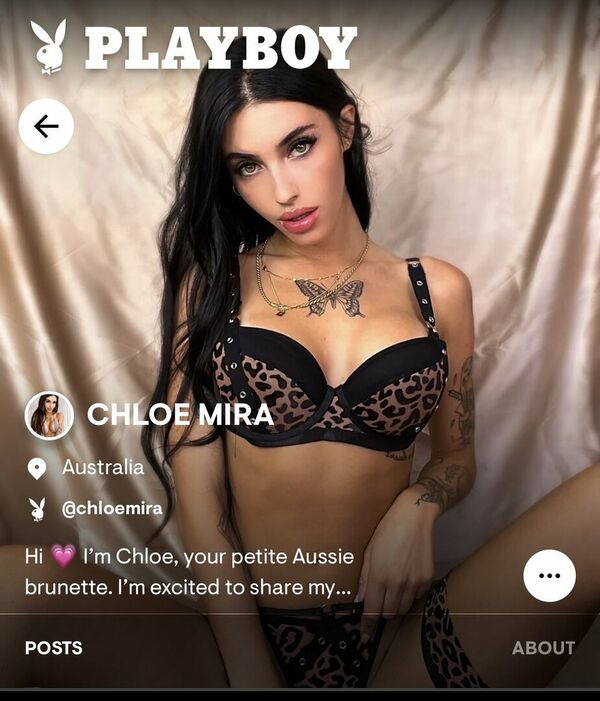Switch to the Posts tab
The width and height of the screenshot is (600, 701).
pyautogui.click(x=54, y=648)
